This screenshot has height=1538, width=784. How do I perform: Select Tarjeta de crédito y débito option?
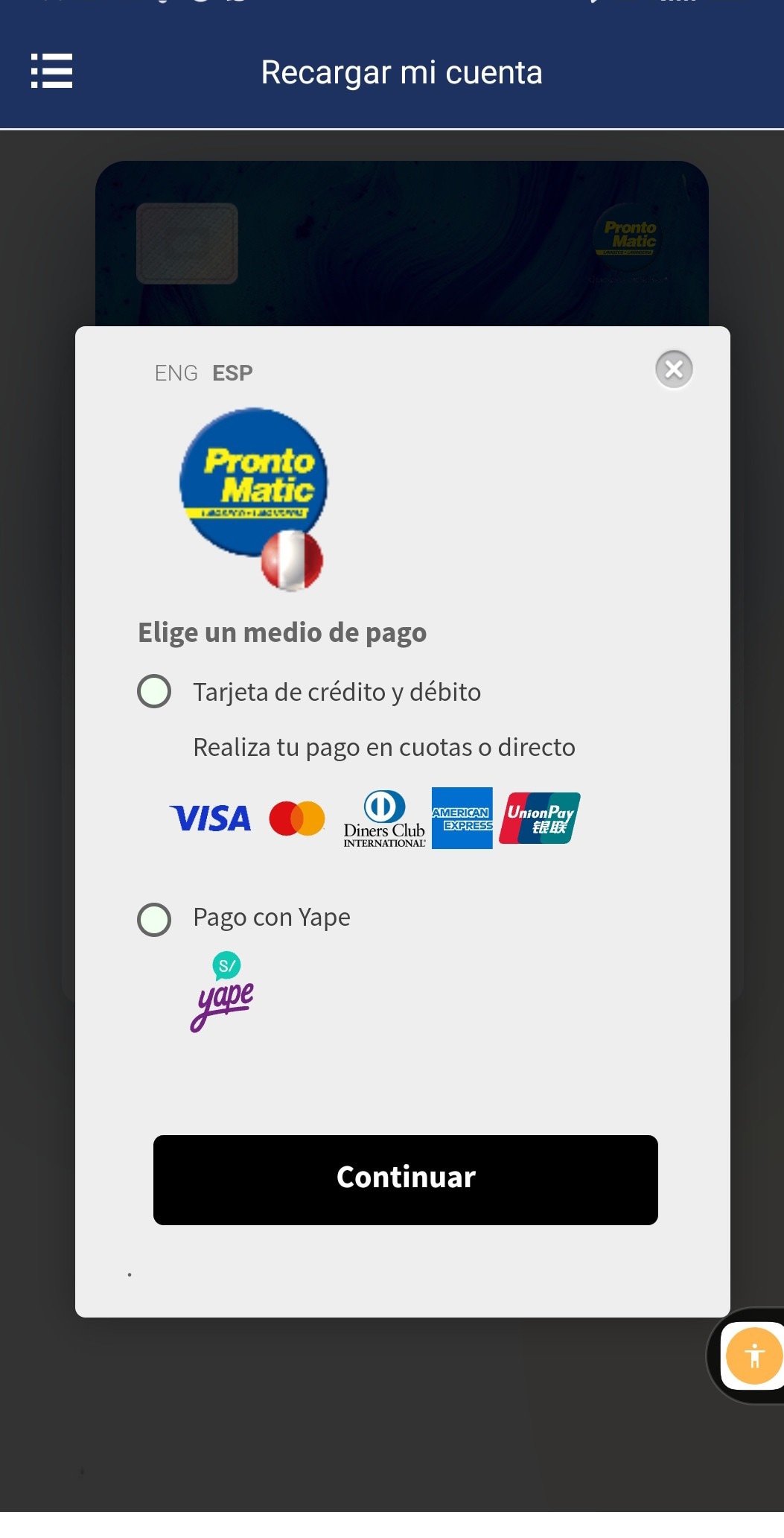(x=154, y=691)
